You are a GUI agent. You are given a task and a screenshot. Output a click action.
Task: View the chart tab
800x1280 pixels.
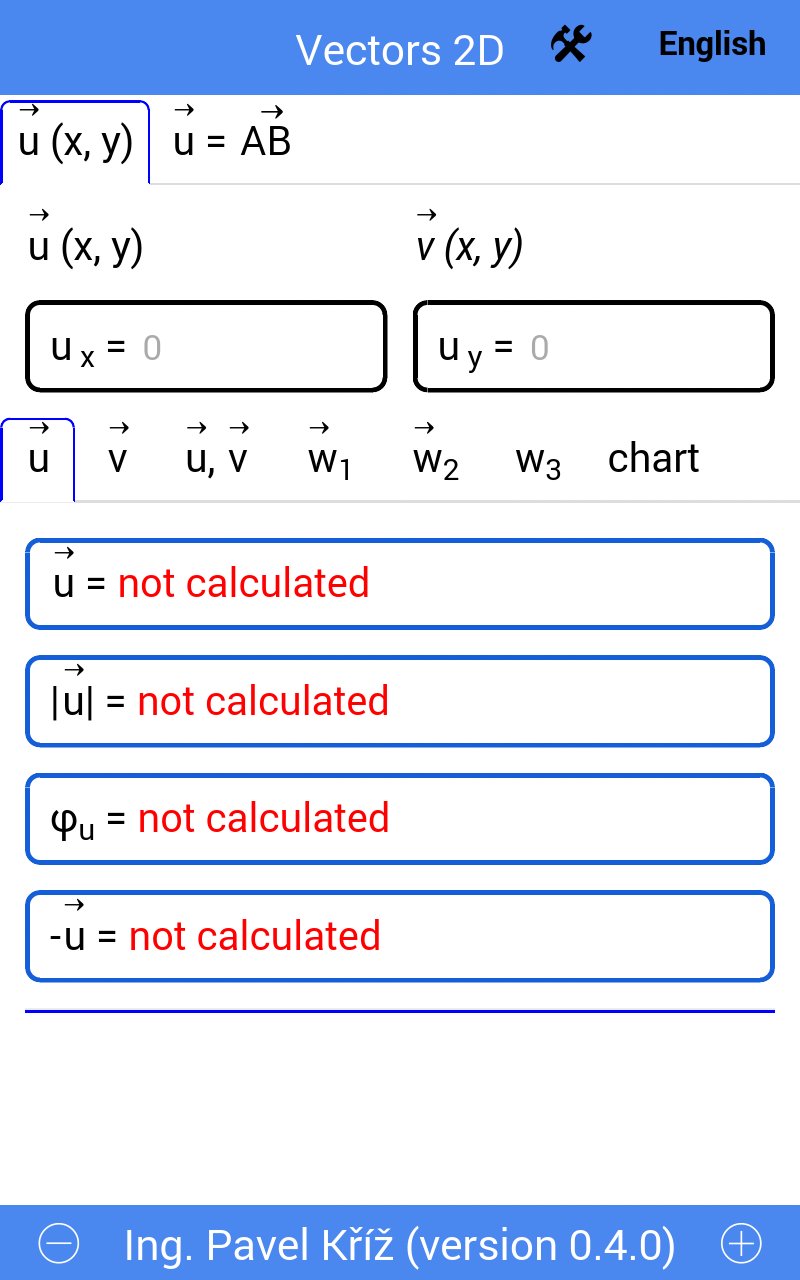pos(654,458)
